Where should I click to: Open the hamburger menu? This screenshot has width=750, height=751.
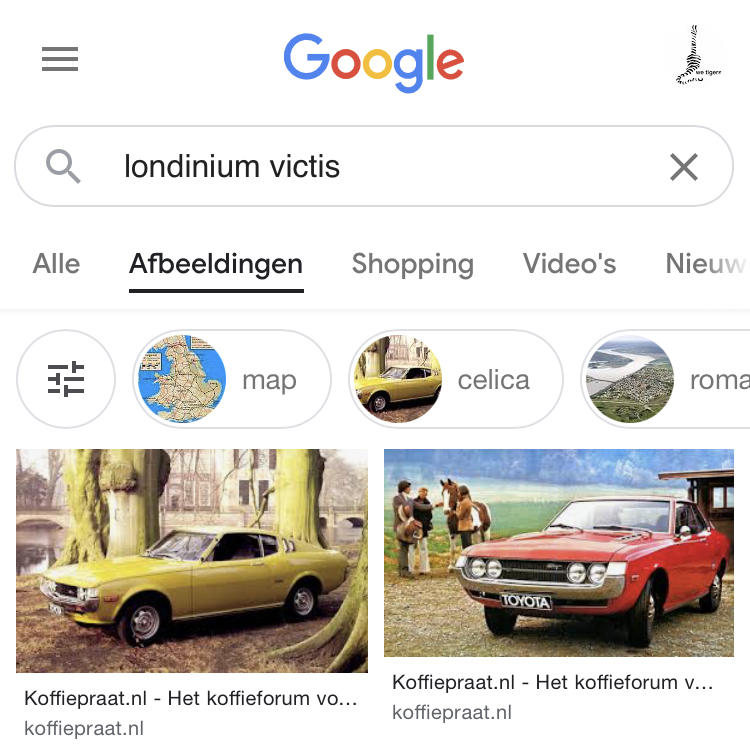[x=60, y=60]
